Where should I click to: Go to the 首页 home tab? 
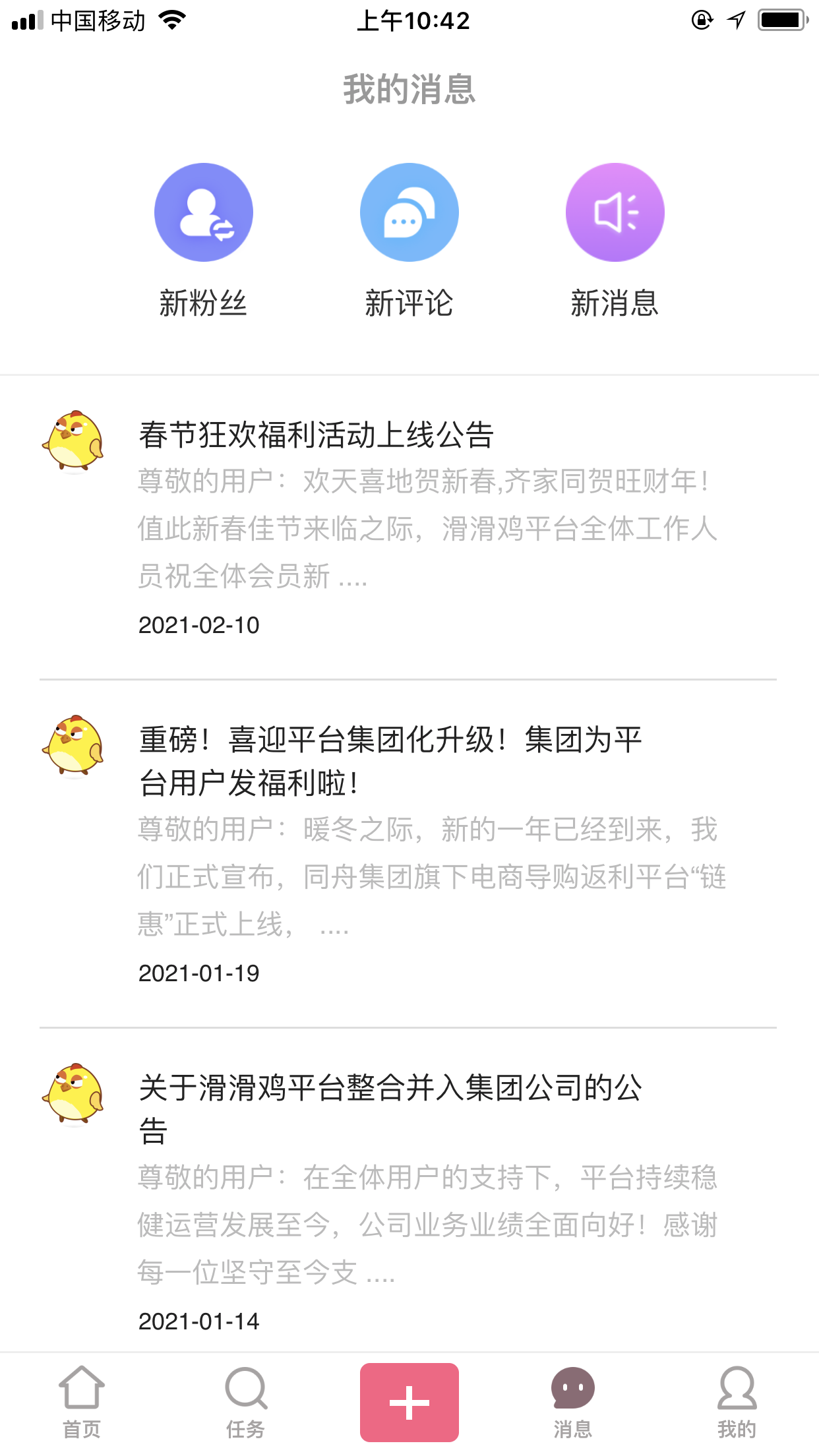82,1401
